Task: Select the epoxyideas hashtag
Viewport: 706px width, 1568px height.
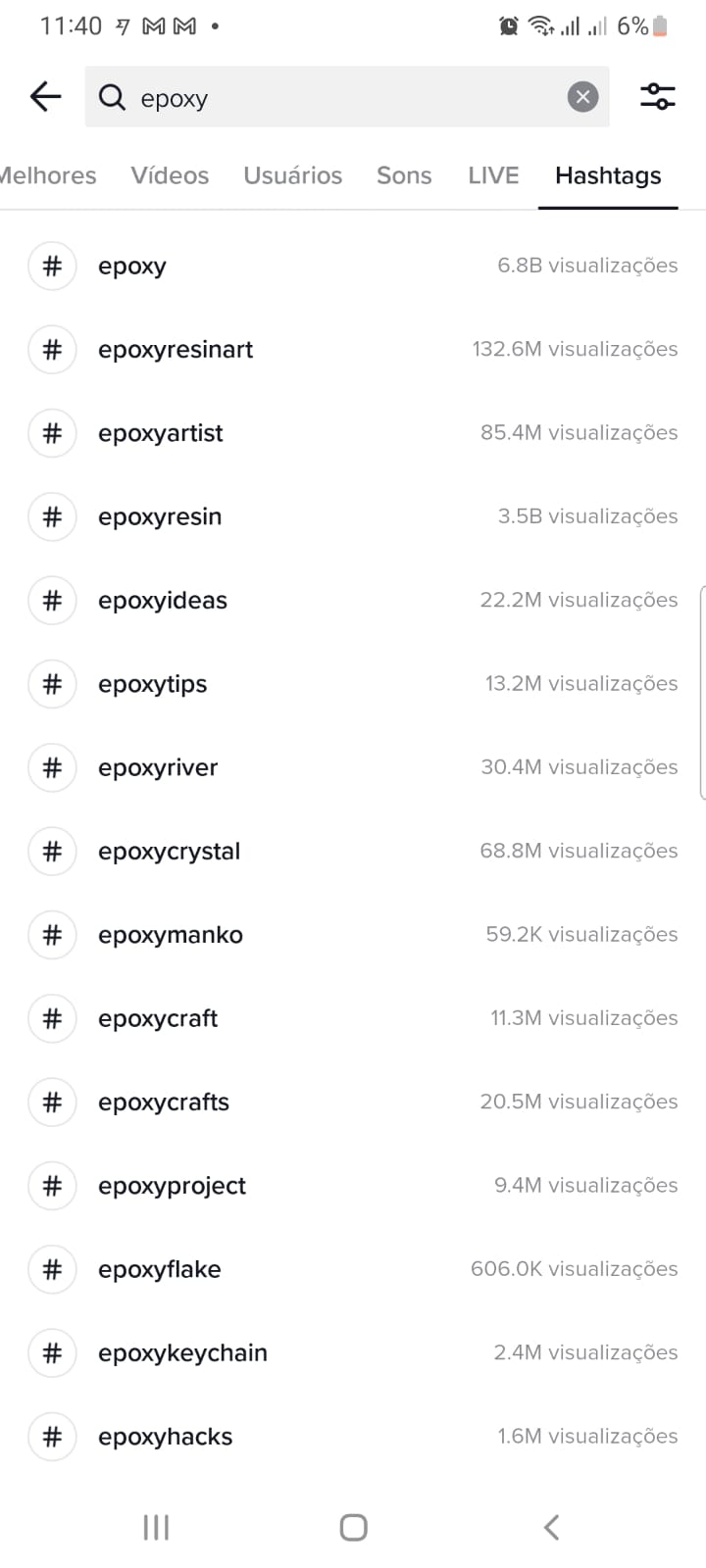Action: coord(353,600)
